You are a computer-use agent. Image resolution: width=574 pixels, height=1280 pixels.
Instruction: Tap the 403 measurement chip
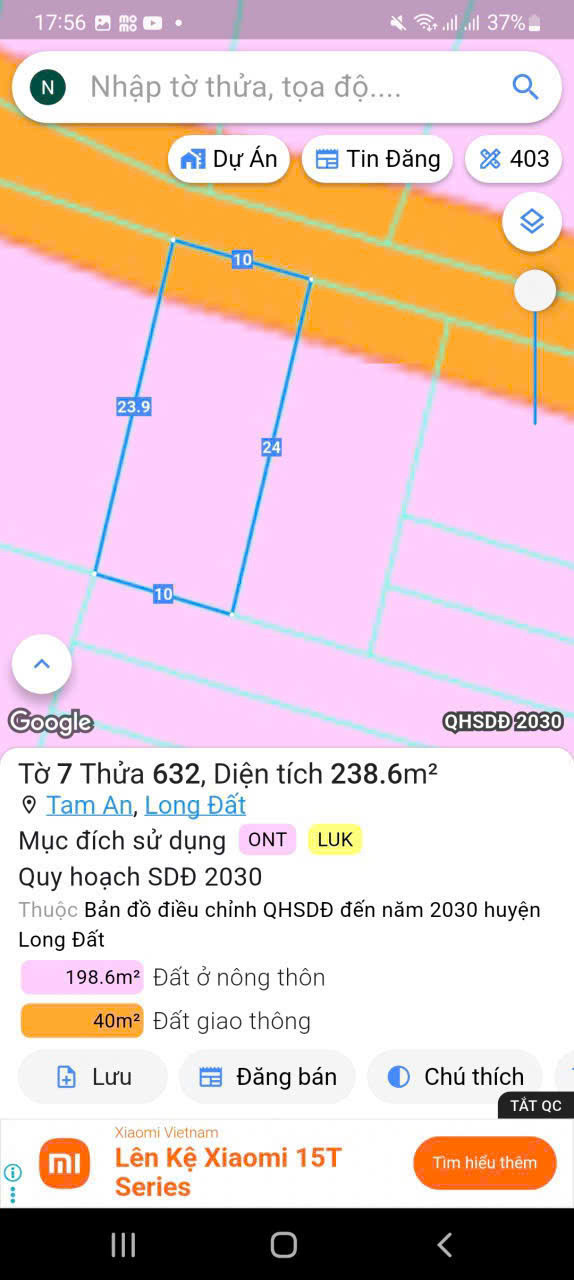click(x=514, y=159)
